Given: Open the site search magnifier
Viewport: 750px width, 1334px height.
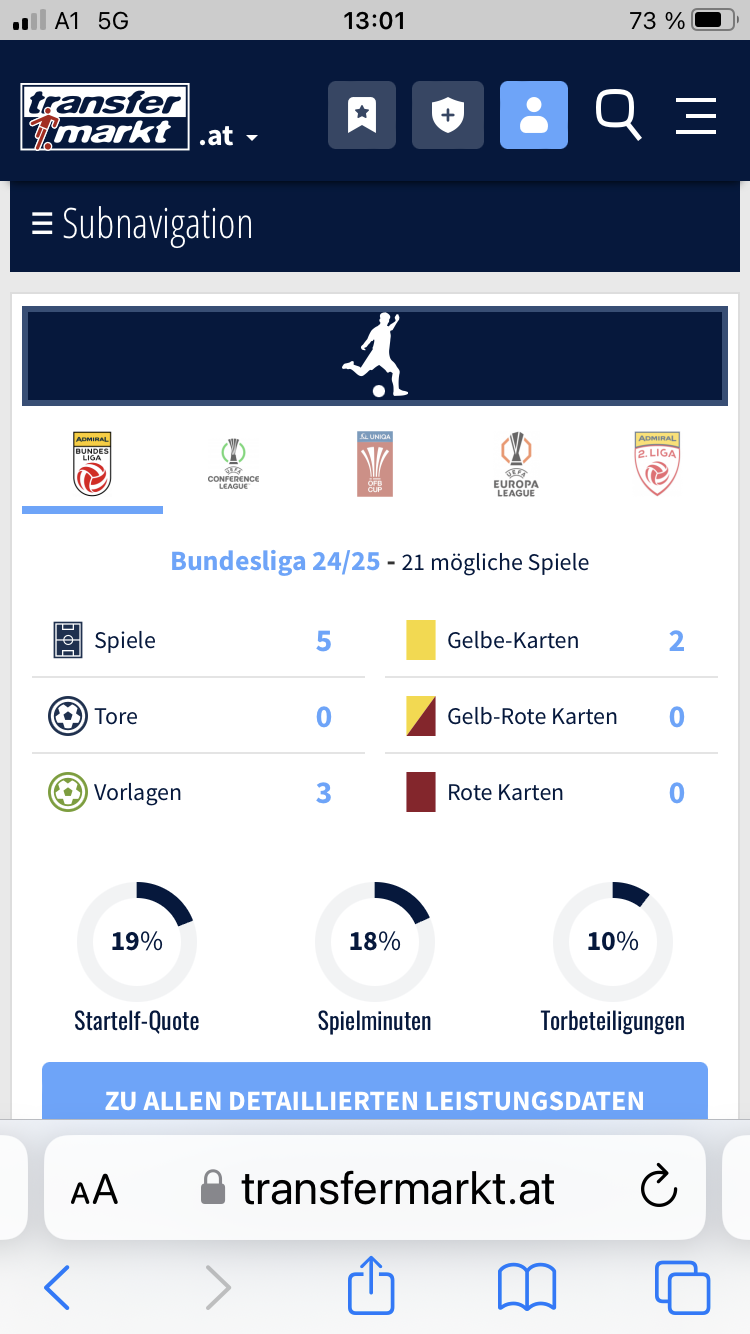Looking at the screenshot, I should pos(618,115).
